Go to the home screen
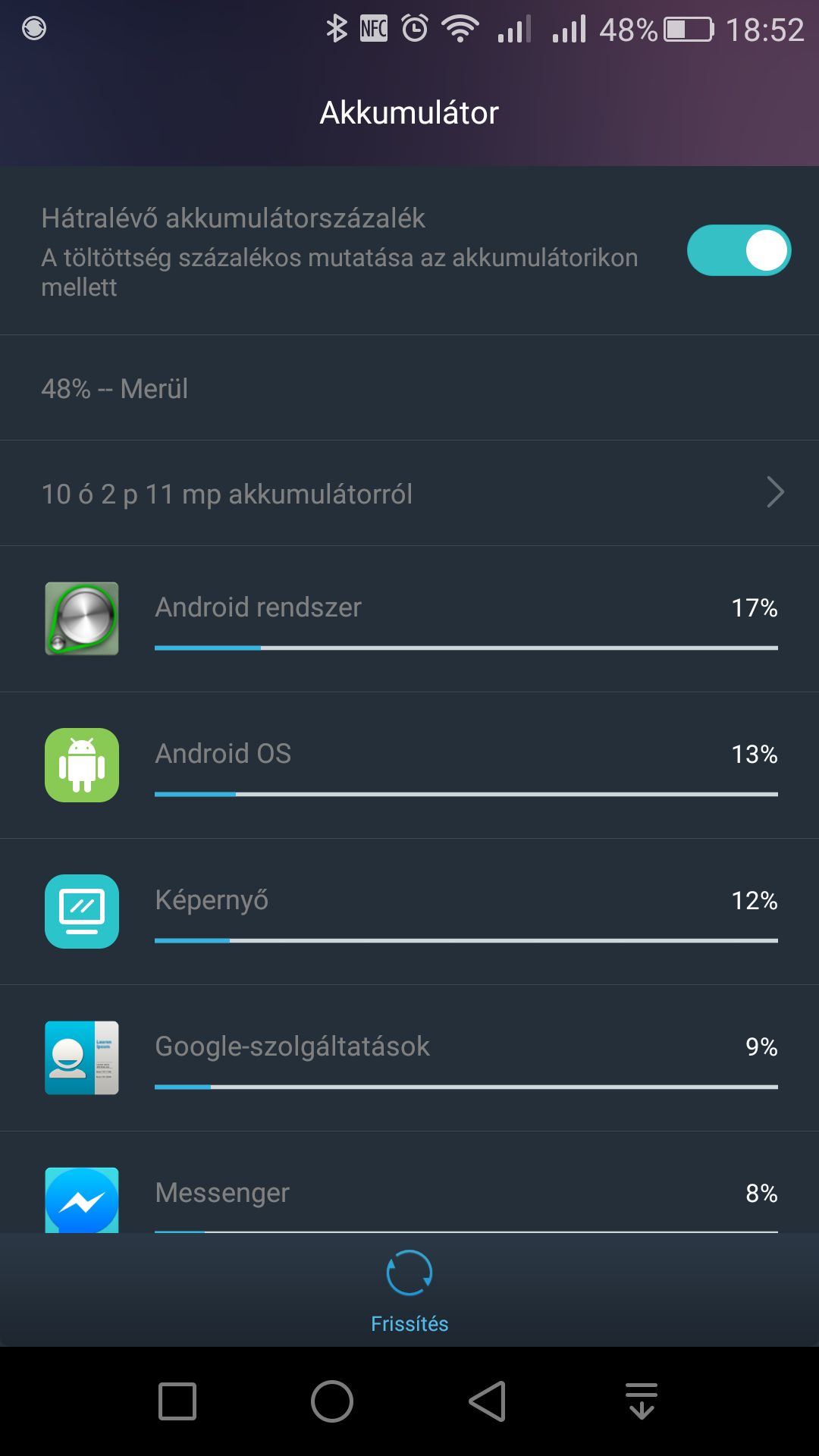Viewport: 819px width, 1456px height. (332, 1401)
